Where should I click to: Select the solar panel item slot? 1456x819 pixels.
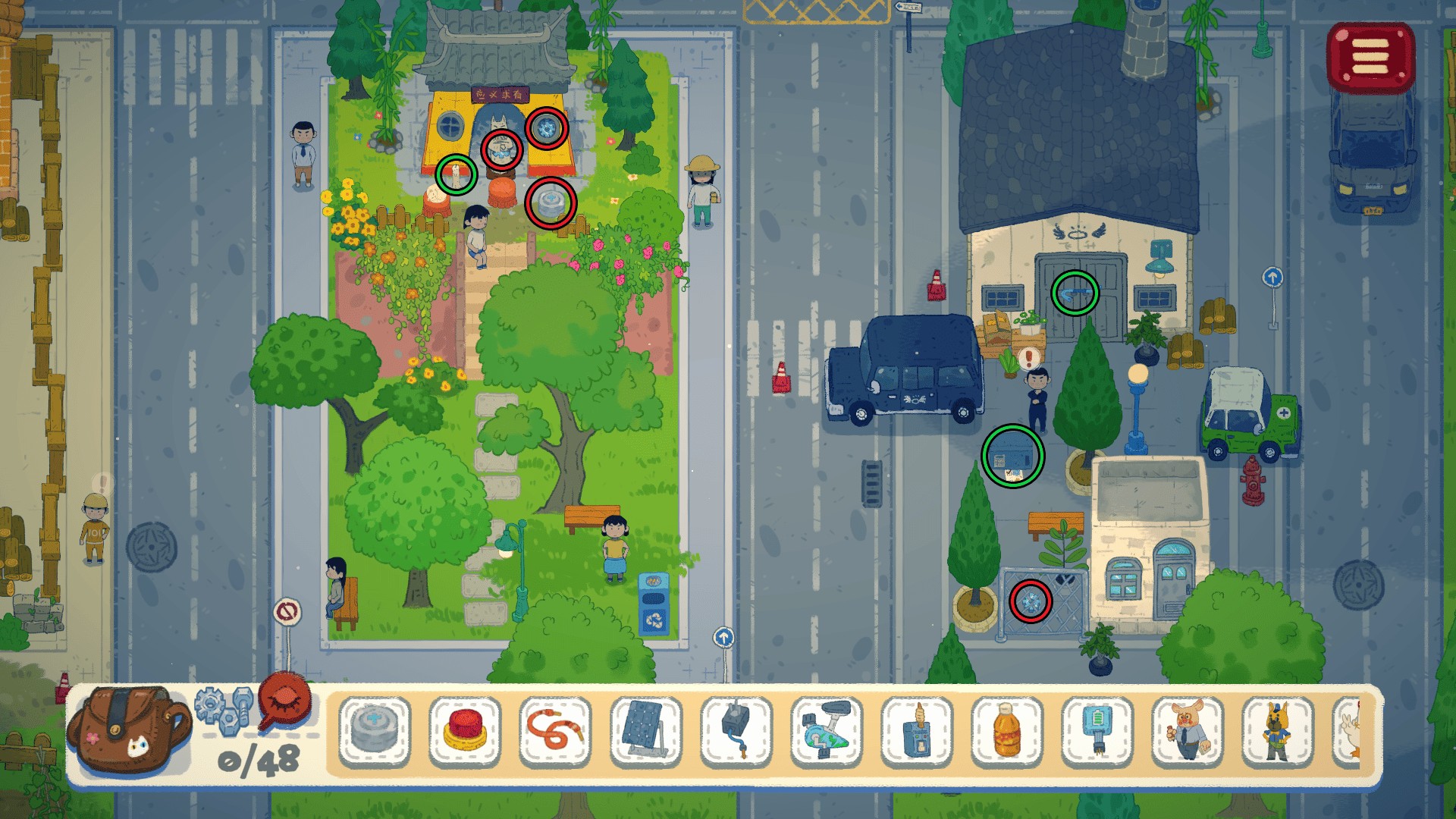(x=645, y=730)
